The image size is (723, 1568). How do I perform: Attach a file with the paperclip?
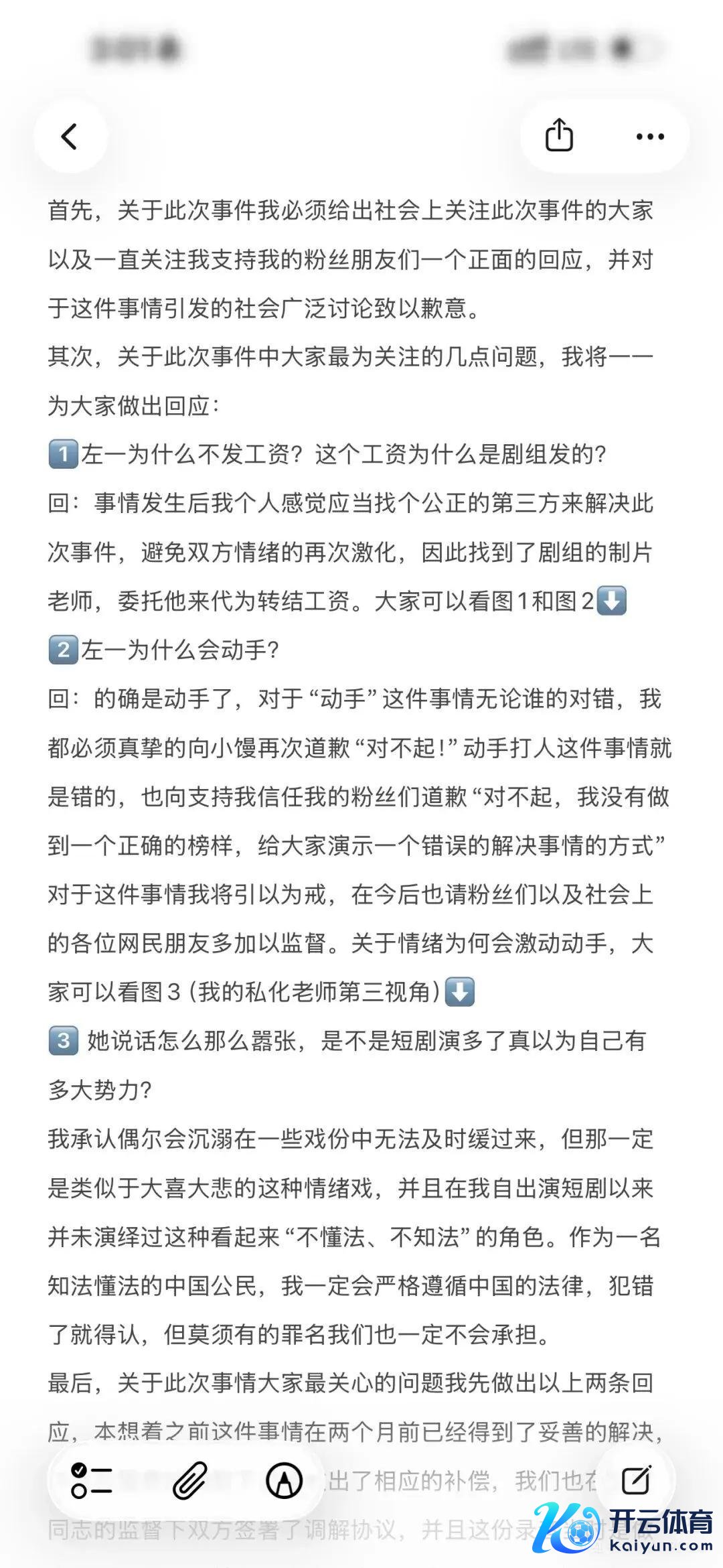[189, 1481]
